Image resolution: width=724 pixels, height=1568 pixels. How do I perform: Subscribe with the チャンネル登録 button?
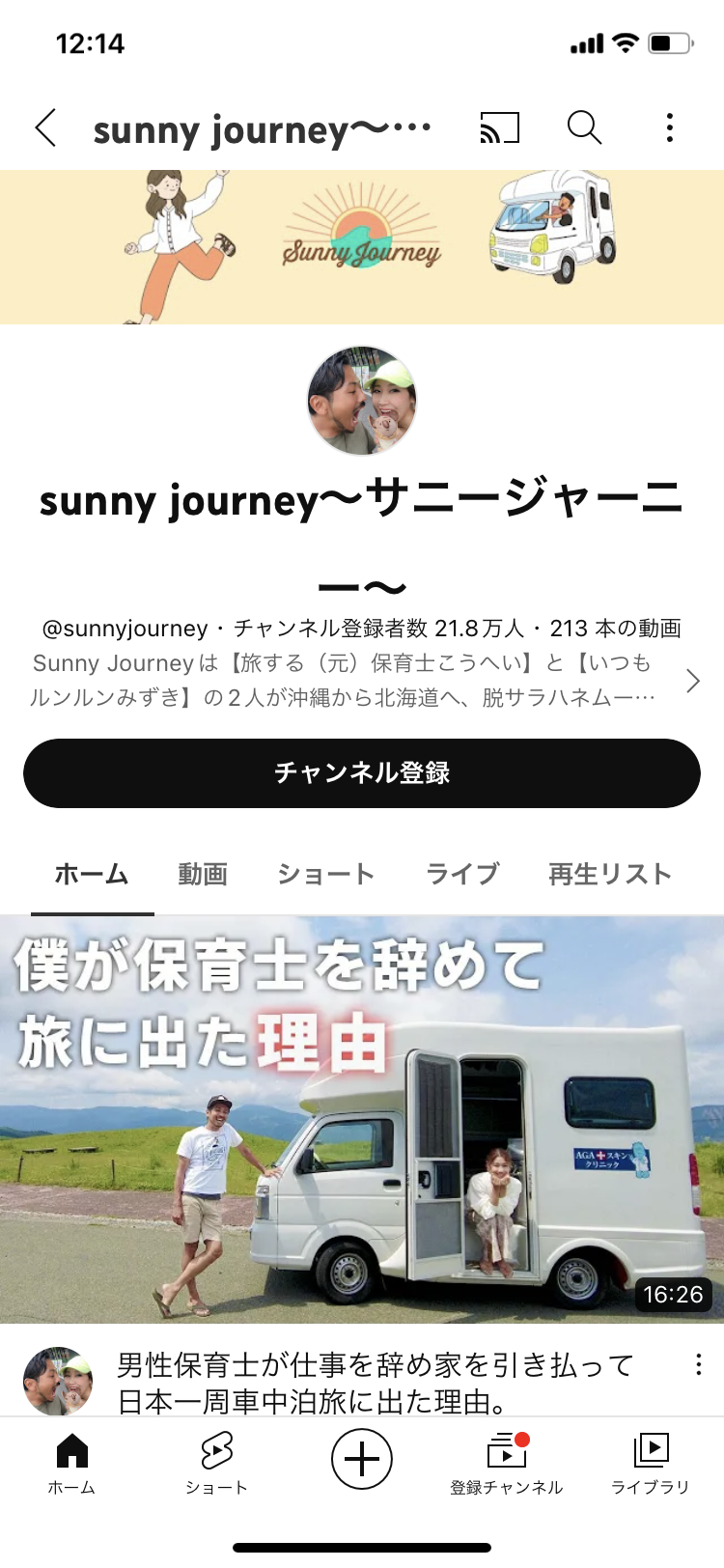(362, 773)
